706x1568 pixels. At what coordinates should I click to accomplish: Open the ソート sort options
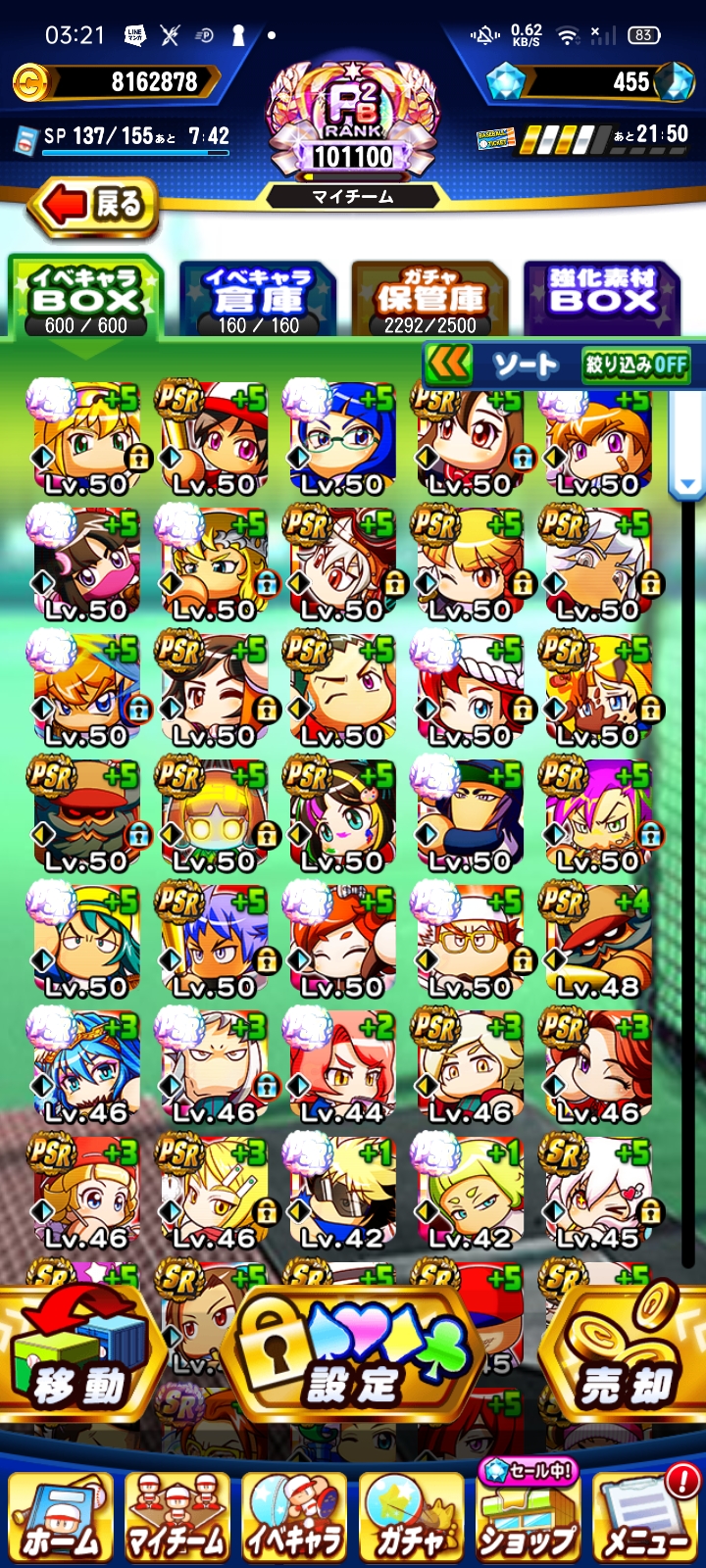coord(526,366)
